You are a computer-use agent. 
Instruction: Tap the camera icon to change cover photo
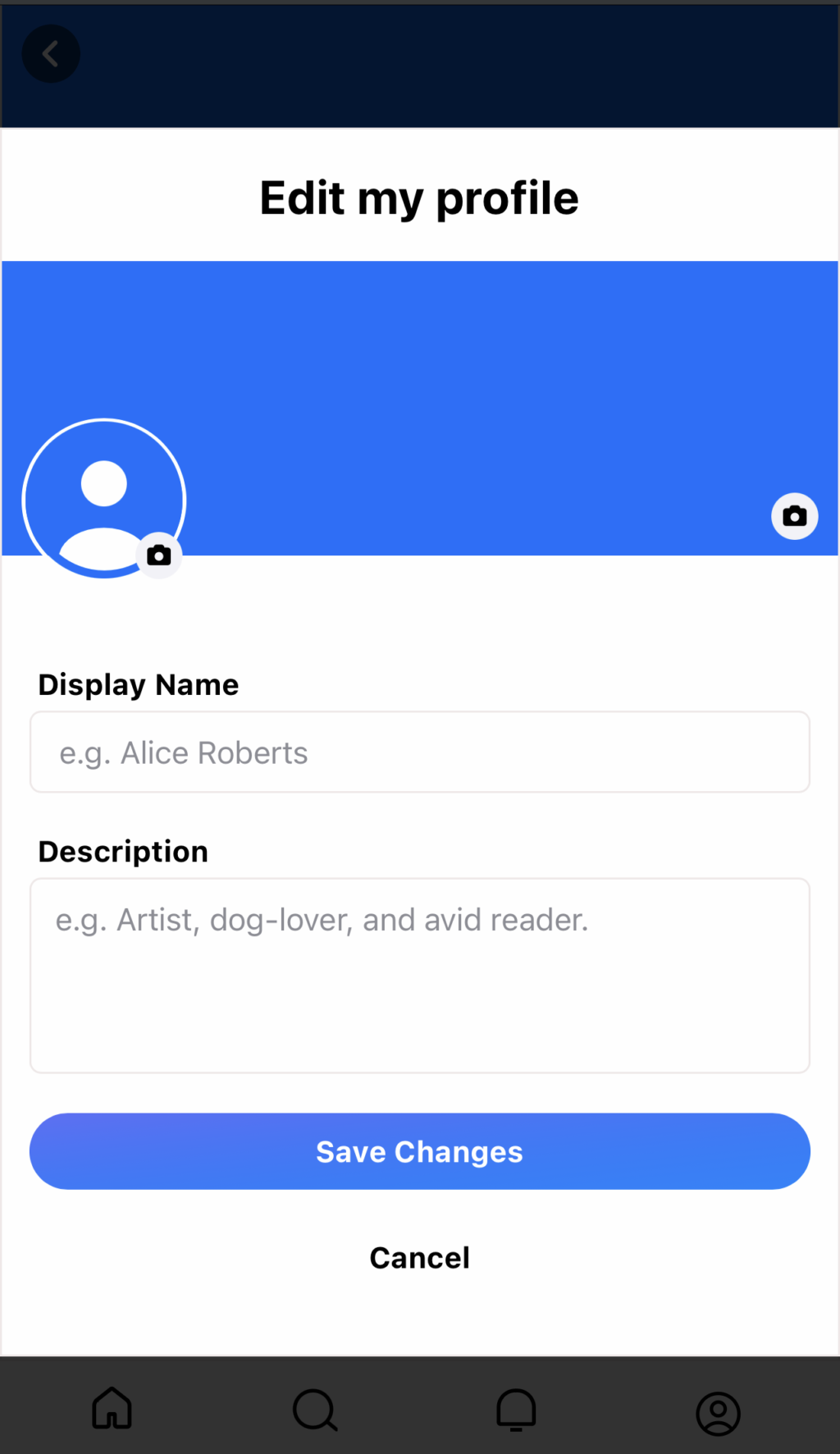coord(793,516)
